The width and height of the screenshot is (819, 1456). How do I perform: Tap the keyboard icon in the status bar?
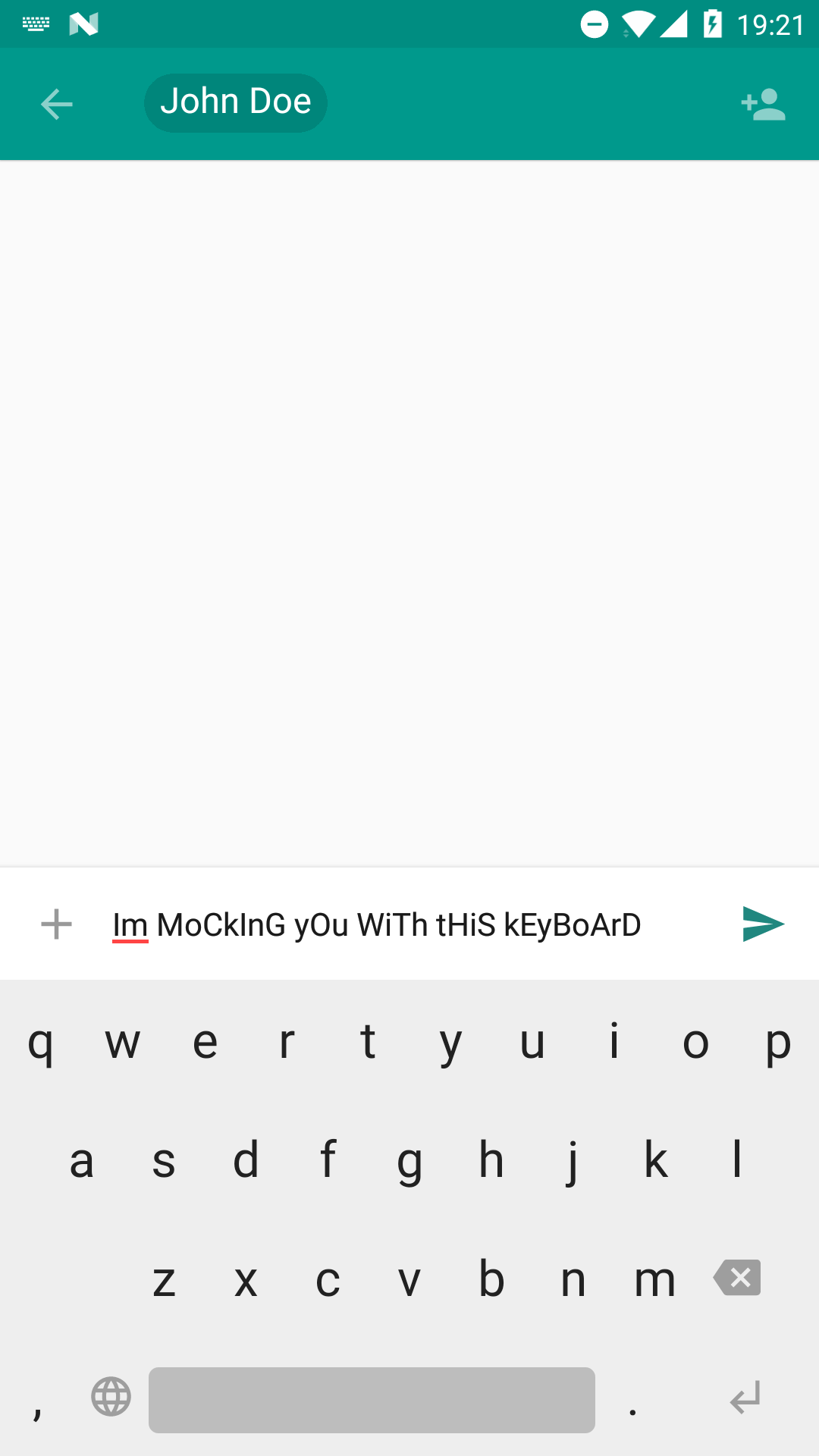click(34, 24)
